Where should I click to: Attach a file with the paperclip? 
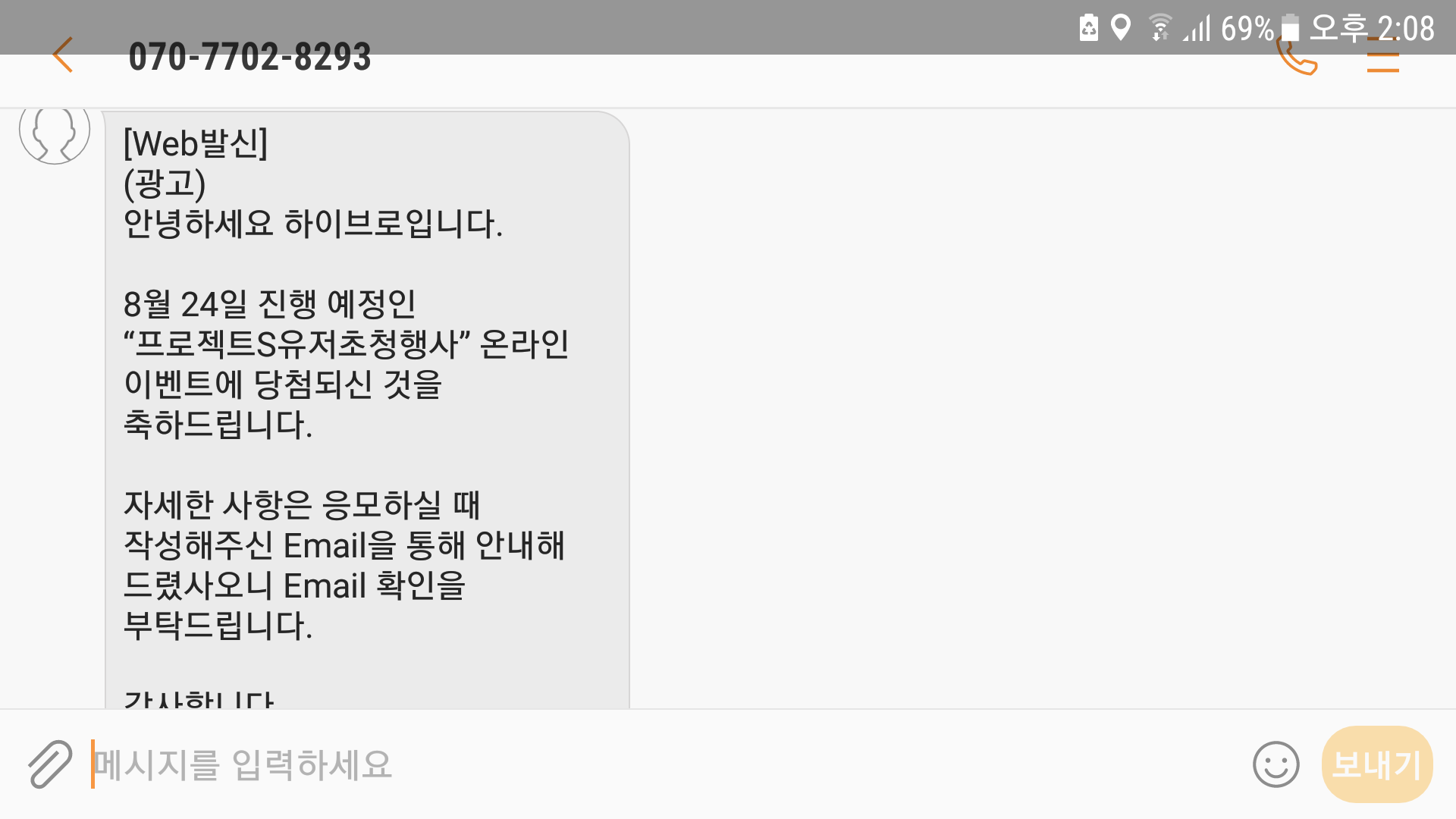pyautogui.click(x=50, y=764)
